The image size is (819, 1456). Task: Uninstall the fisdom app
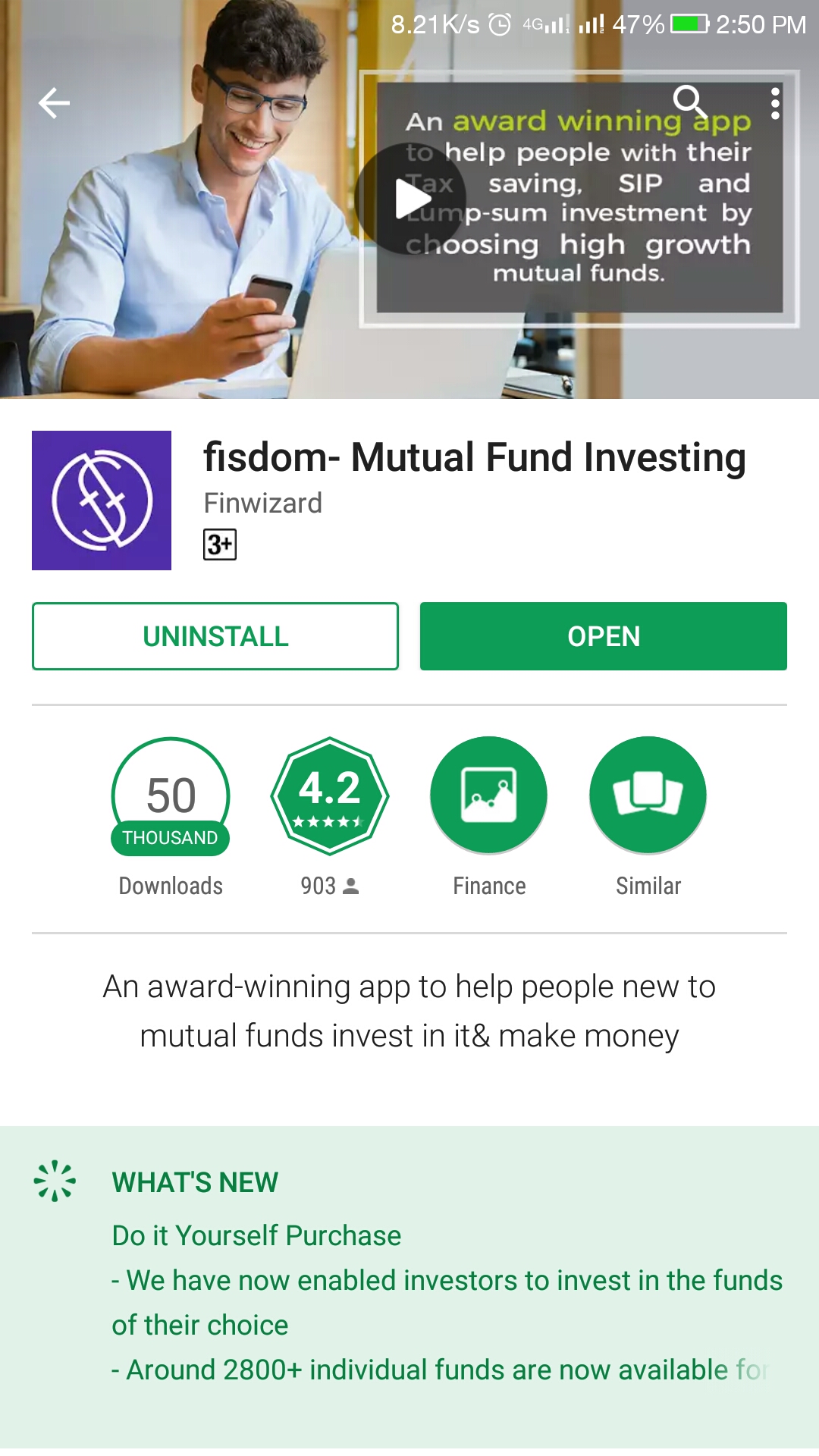[x=215, y=636]
